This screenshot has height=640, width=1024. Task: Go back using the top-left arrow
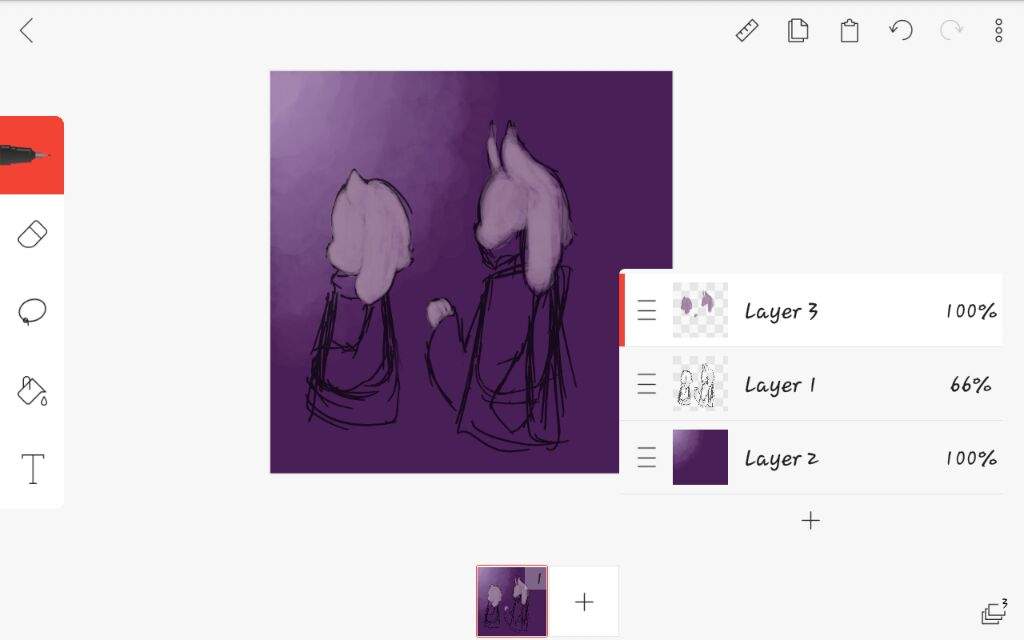(x=27, y=31)
